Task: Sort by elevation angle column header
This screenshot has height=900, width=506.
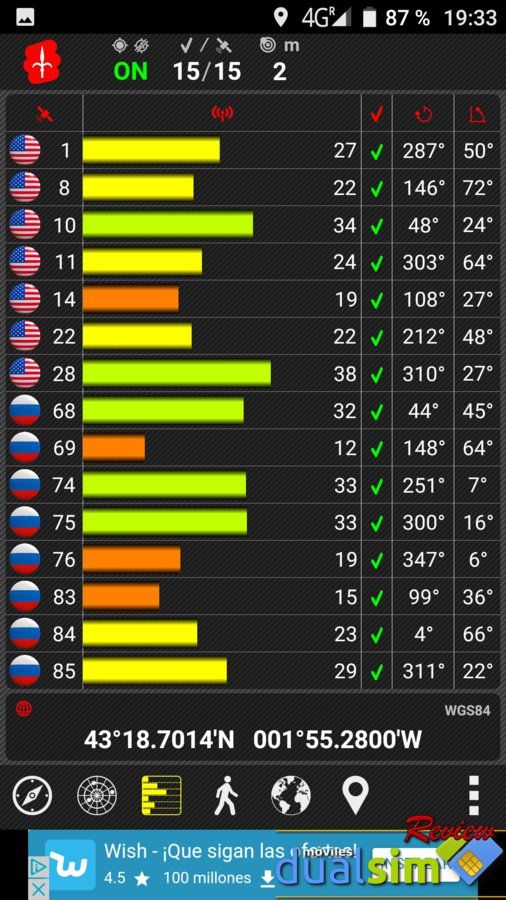Action: (477, 113)
